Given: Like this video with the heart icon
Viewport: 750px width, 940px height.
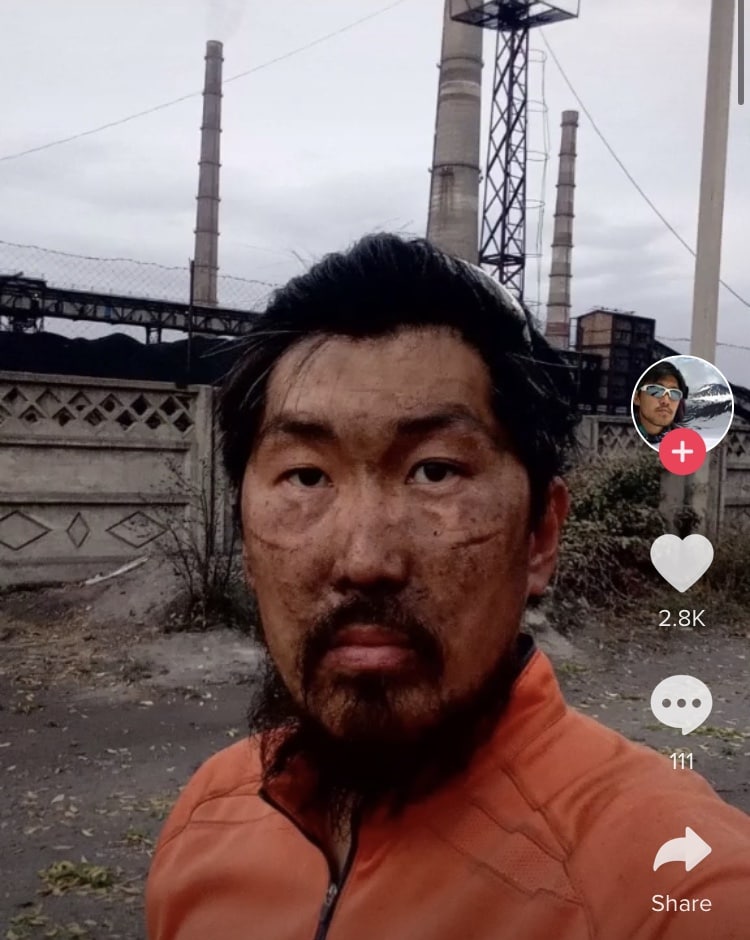Looking at the screenshot, I should click(x=682, y=562).
